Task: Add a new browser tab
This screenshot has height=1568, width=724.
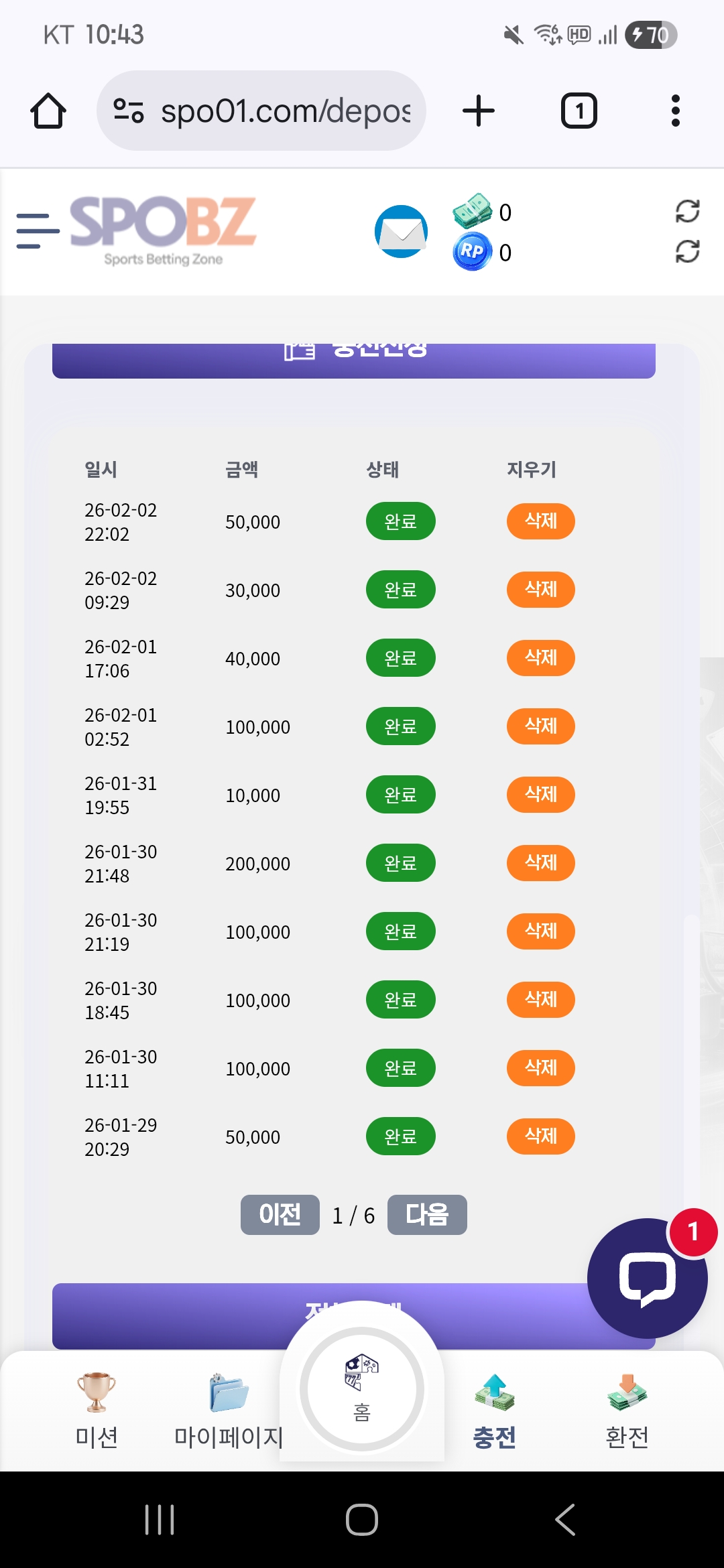Action: point(479,111)
